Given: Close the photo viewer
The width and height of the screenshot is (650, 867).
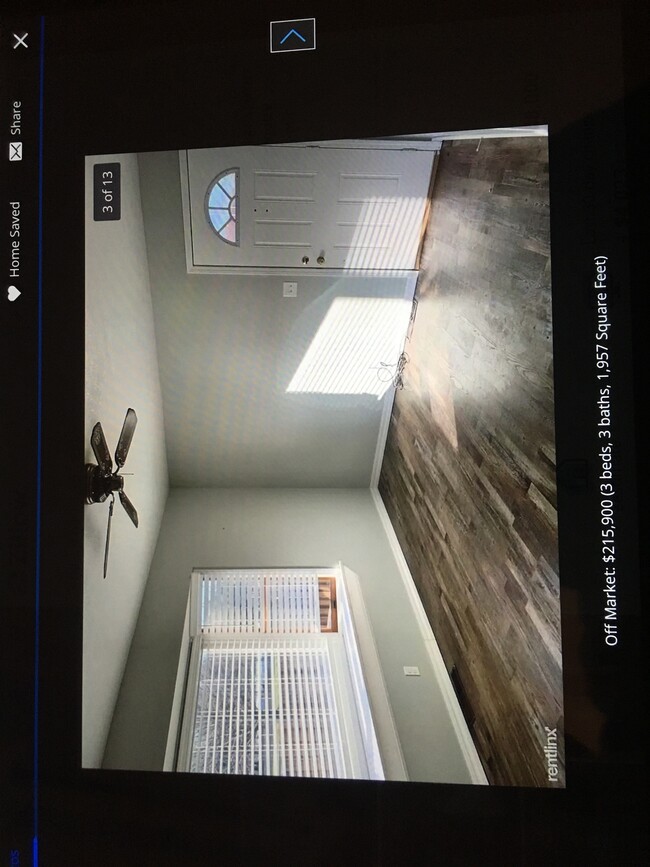Looking at the screenshot, I should point(20,41).
